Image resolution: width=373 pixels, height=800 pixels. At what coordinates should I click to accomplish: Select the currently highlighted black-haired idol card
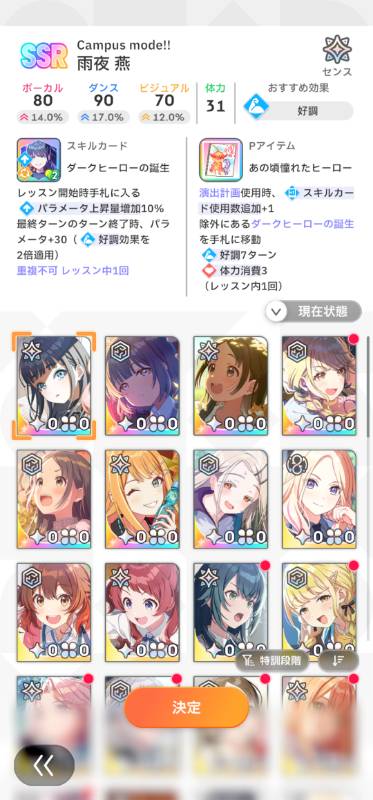pyautogui.click(x=54, y=386)
